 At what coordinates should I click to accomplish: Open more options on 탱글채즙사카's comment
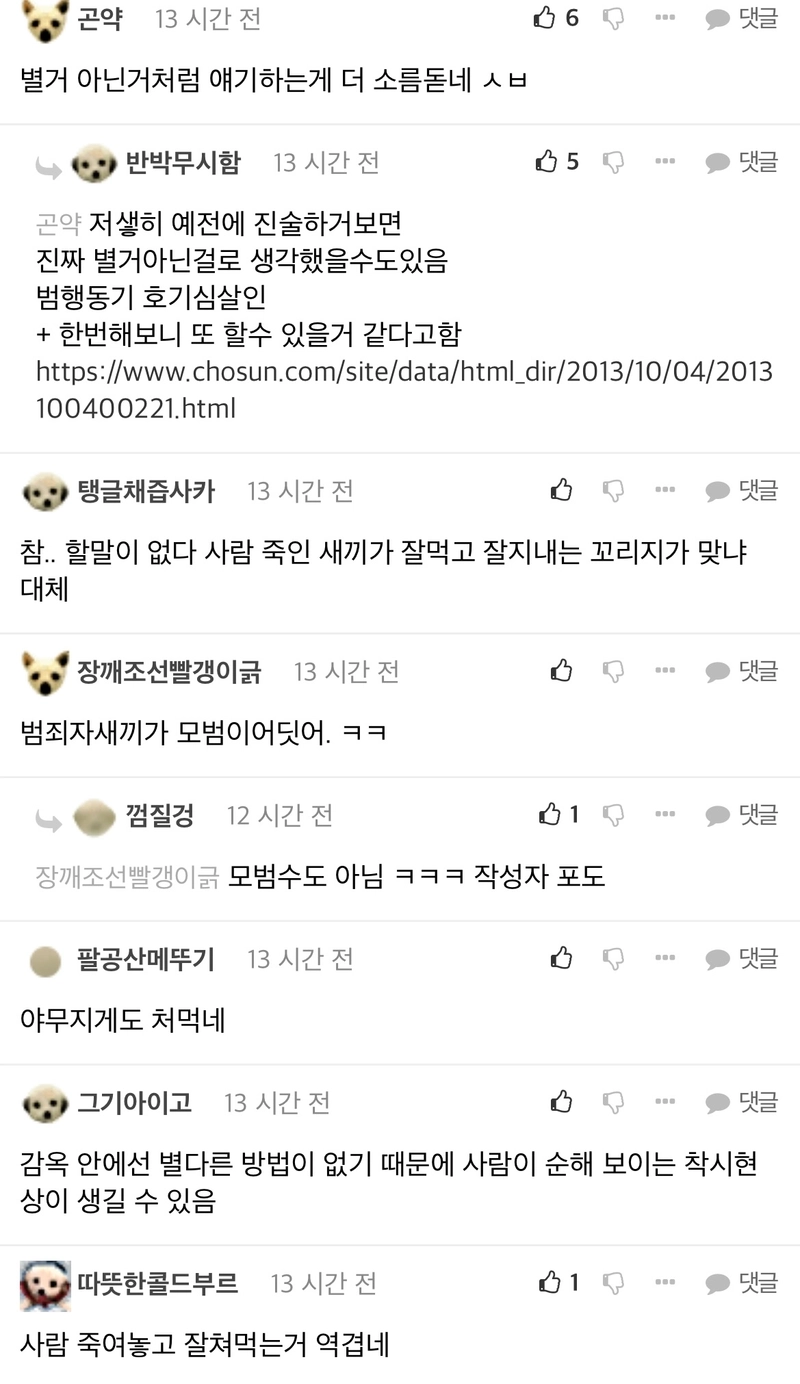click(x=664, y=490)
